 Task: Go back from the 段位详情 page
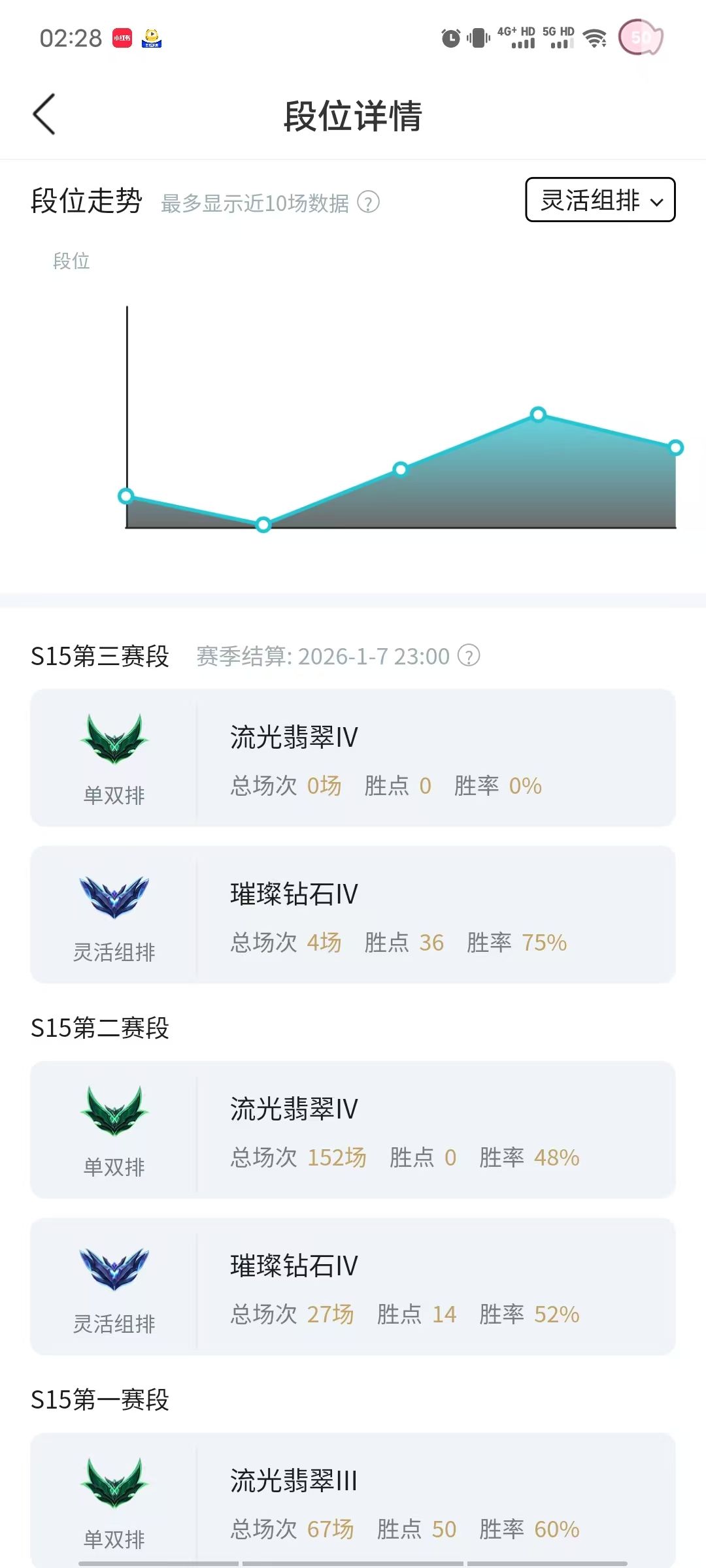[x=44, y=114]
